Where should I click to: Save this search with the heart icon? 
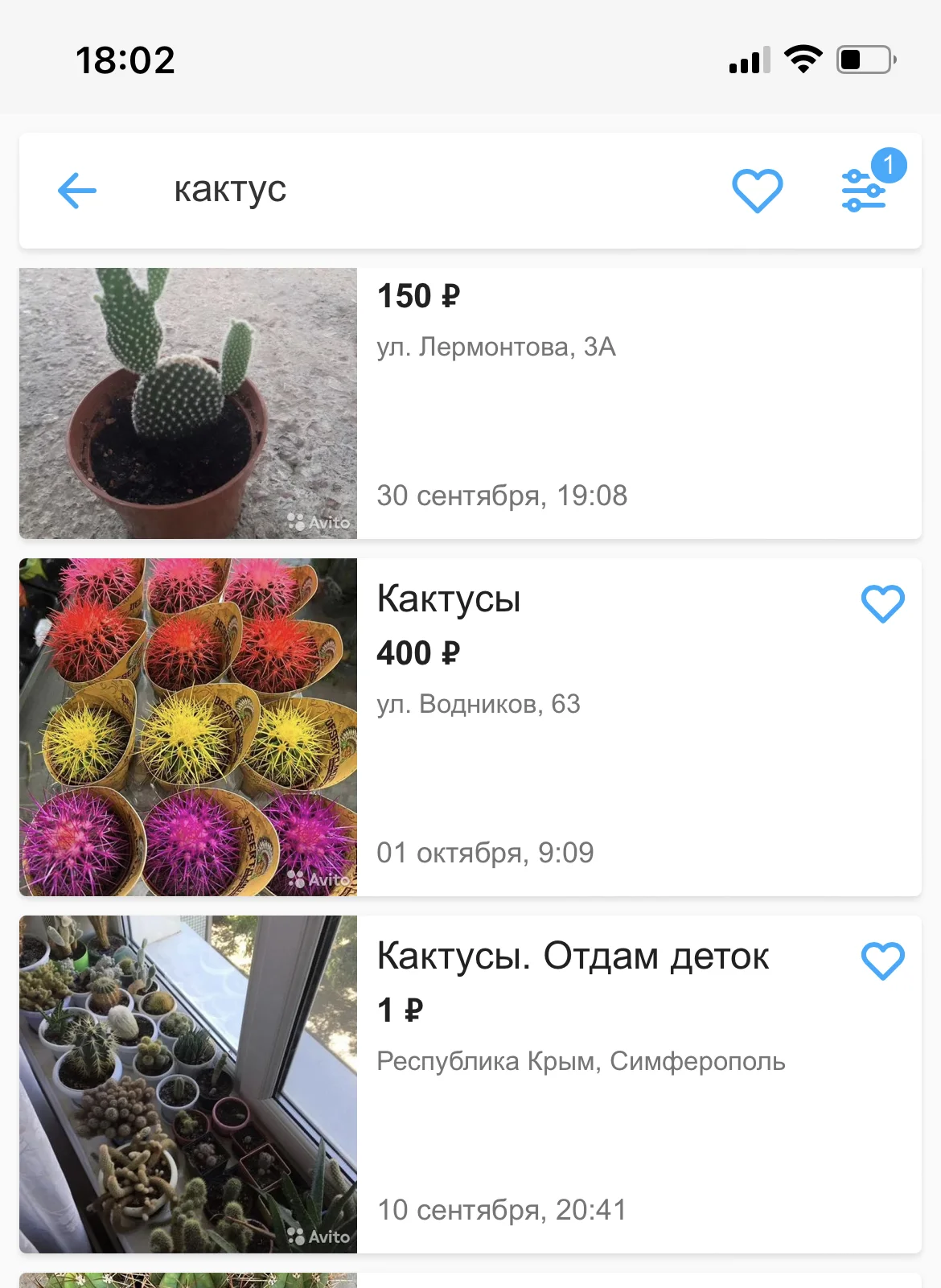(x=757, y=191)
